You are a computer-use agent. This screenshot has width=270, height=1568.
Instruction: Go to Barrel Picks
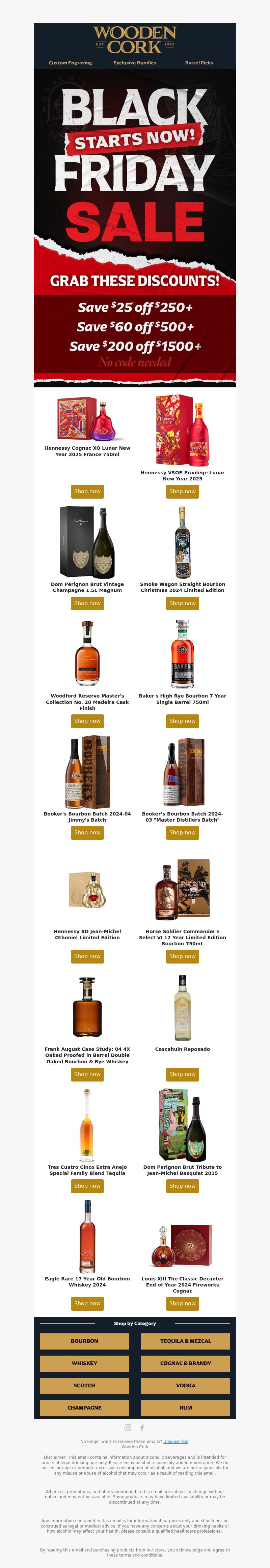tap(199, 63)
